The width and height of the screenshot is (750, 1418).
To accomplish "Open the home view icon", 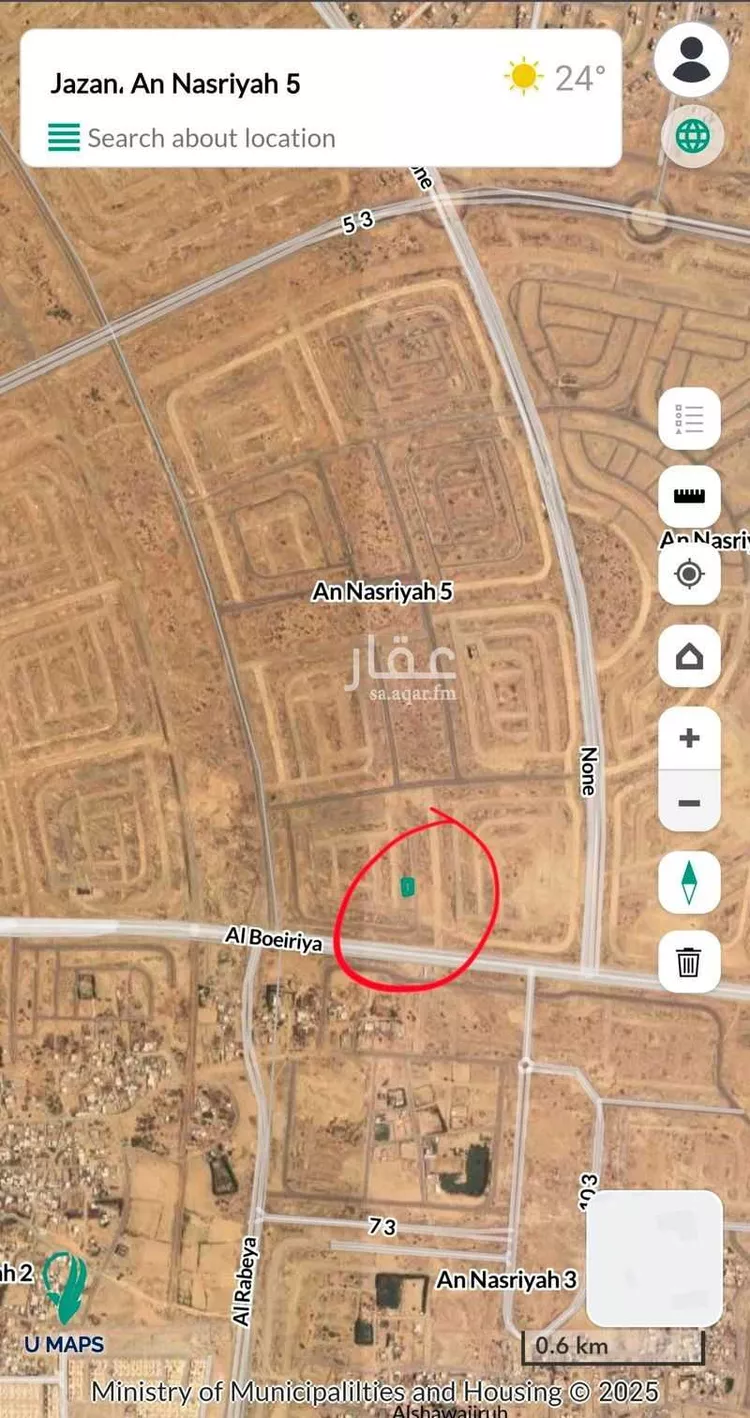I will (x=690, y=656).
